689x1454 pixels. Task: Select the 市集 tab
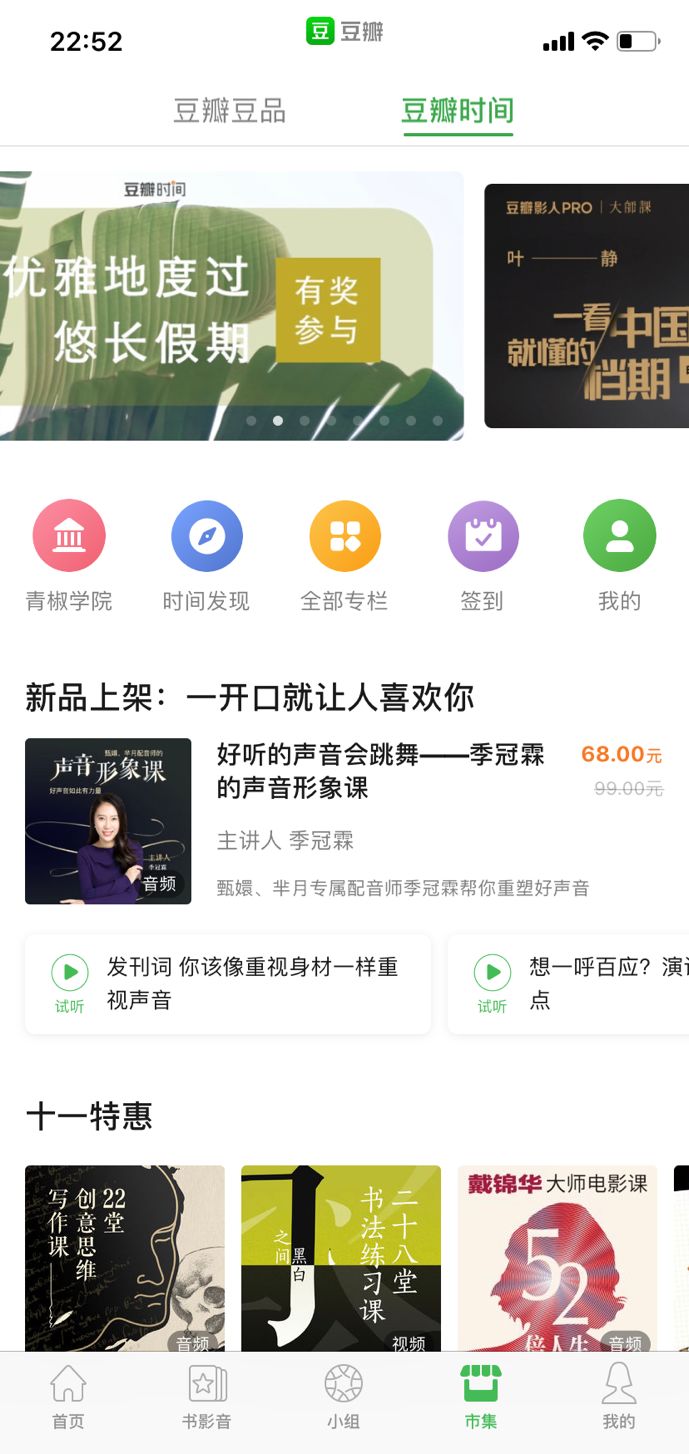tap(480, 1397)
